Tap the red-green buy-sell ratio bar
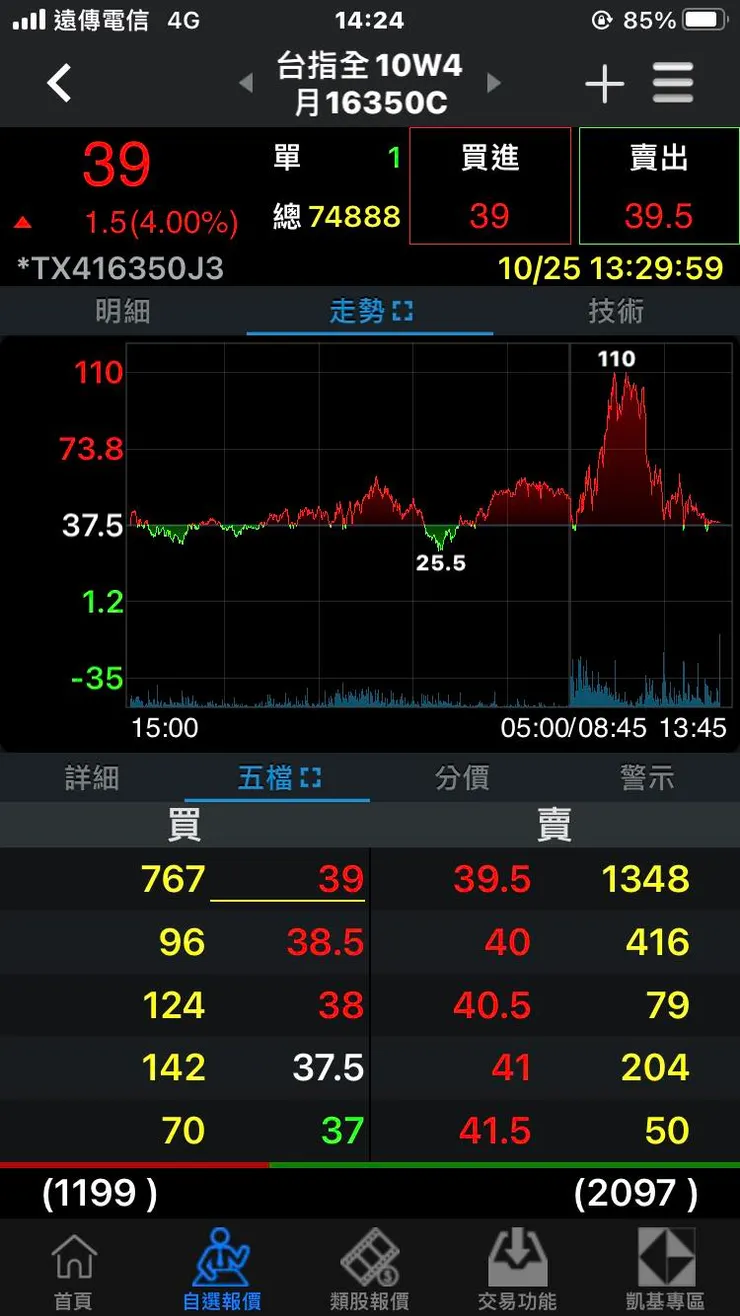Viewport: 740px width, 1316px height. 370,1163
